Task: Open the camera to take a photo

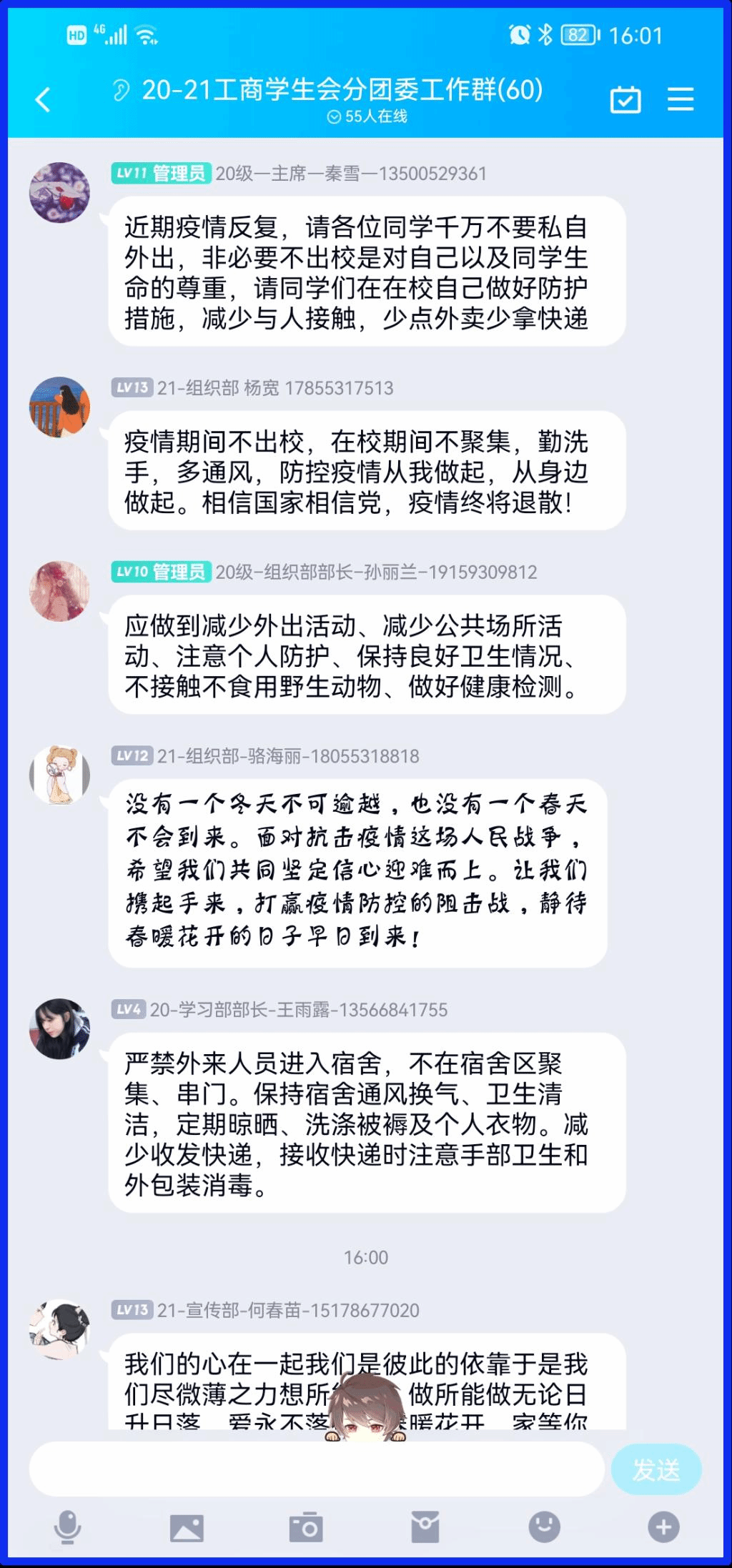Action: 306,1528
